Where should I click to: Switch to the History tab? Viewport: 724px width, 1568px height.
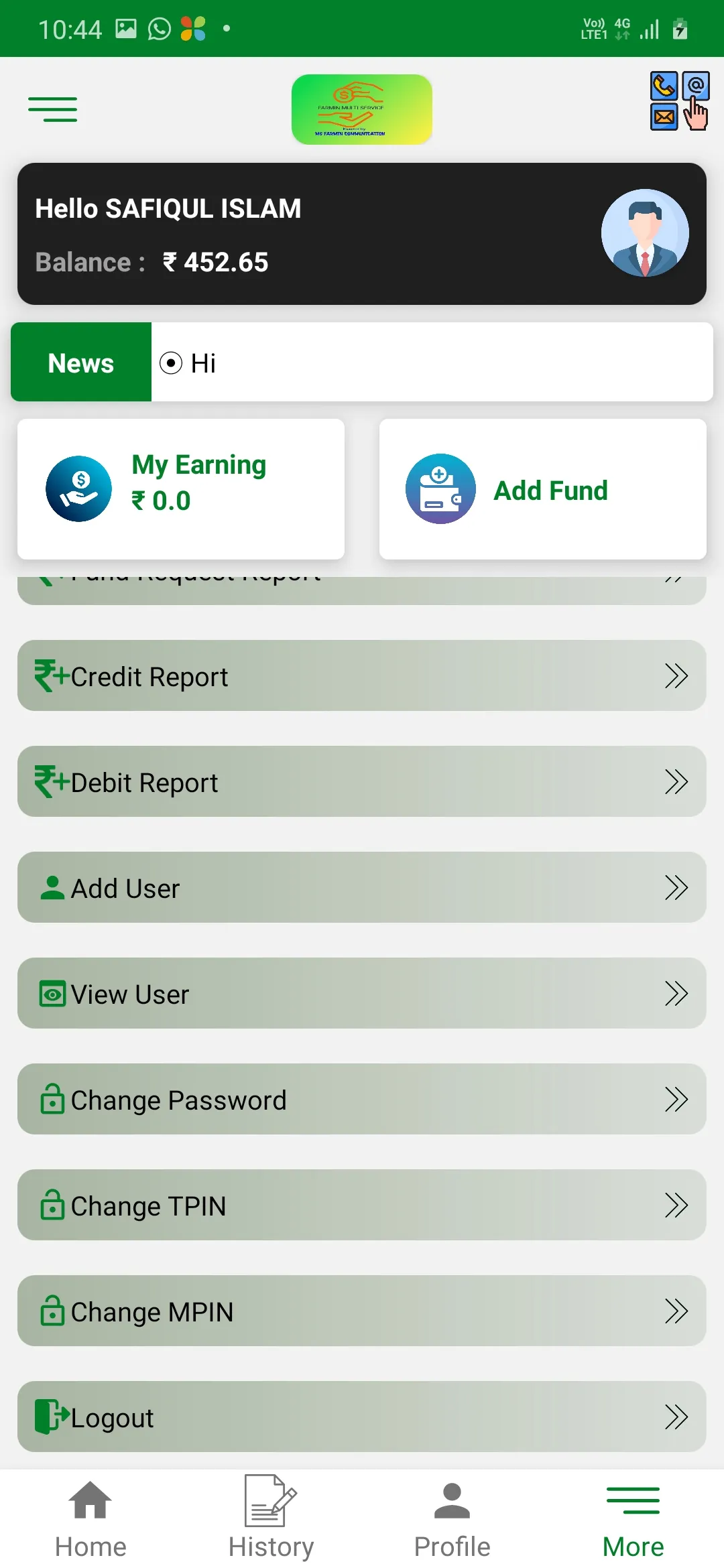coord(271,1514)
